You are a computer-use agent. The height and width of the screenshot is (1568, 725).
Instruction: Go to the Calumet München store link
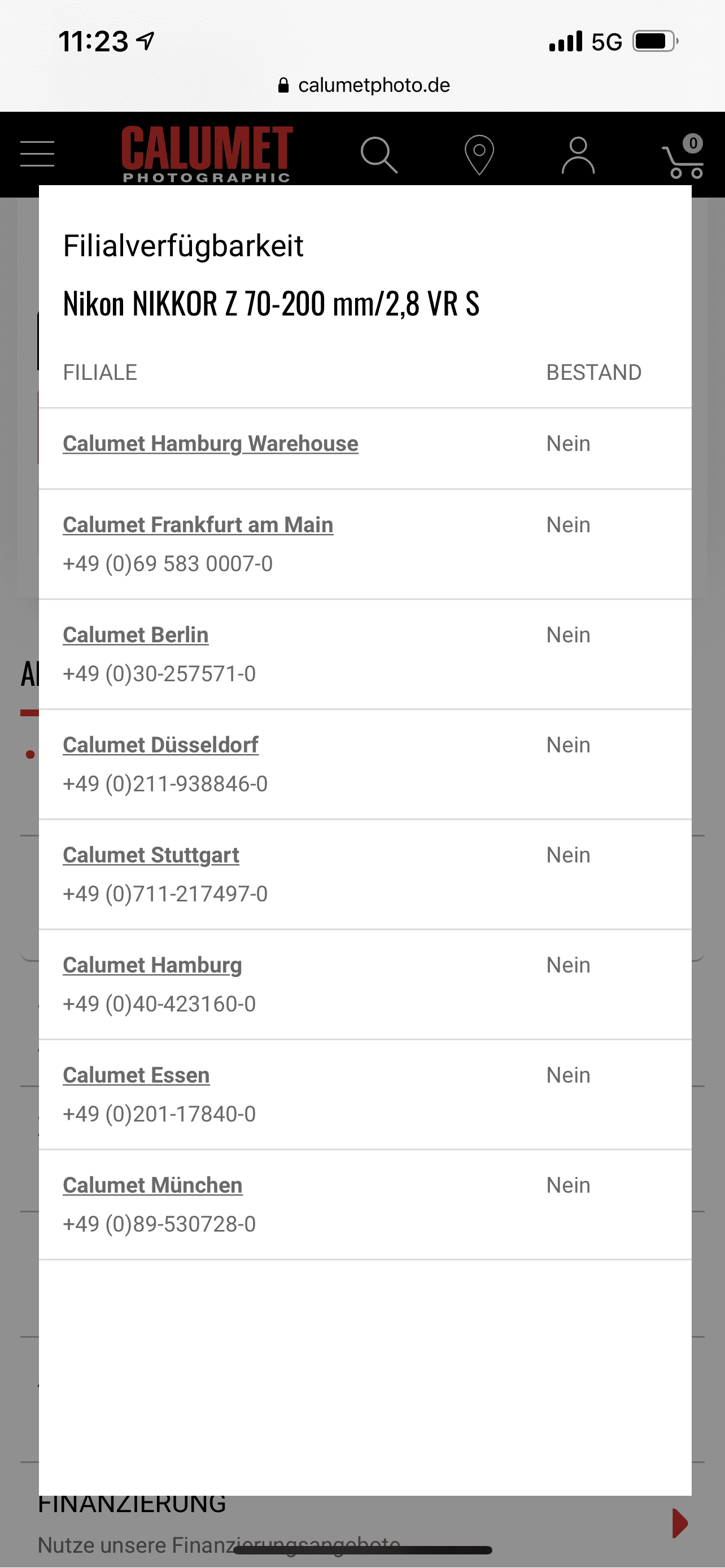153,1186
